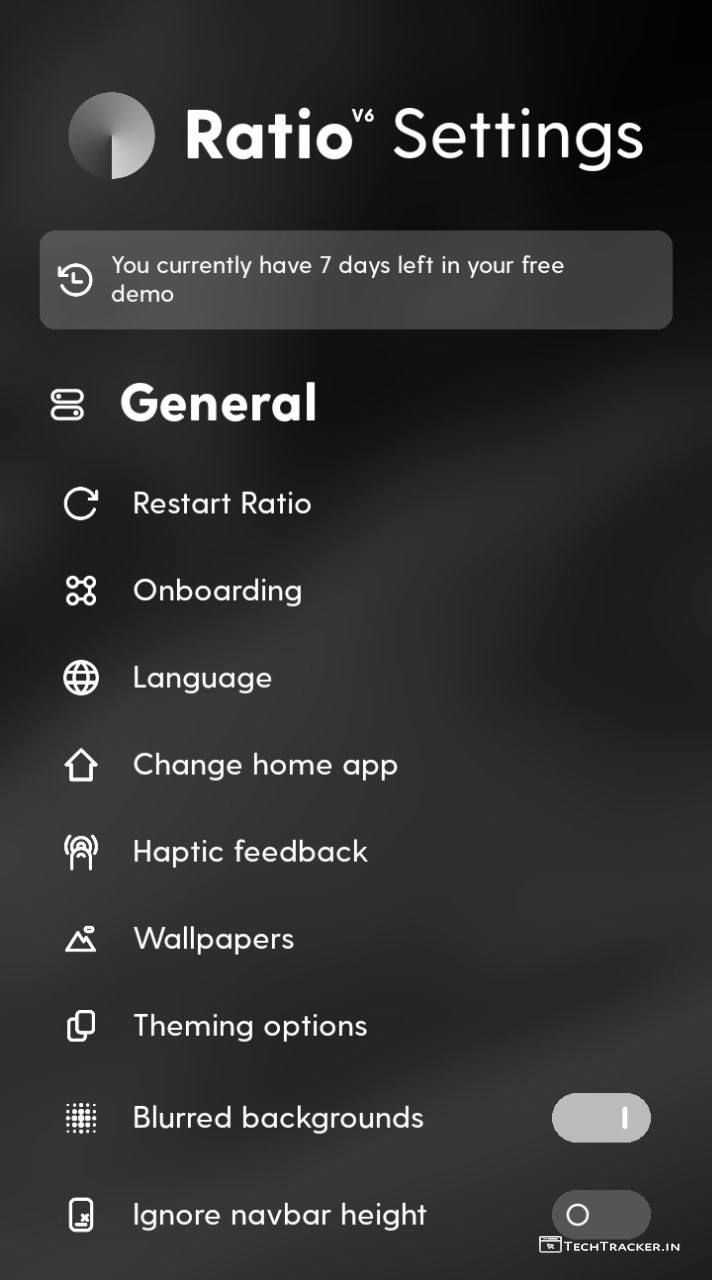Viewport: 712px width, 1280px height.
Task: Open Haptic feedback settings
Action: pos(250,852)
